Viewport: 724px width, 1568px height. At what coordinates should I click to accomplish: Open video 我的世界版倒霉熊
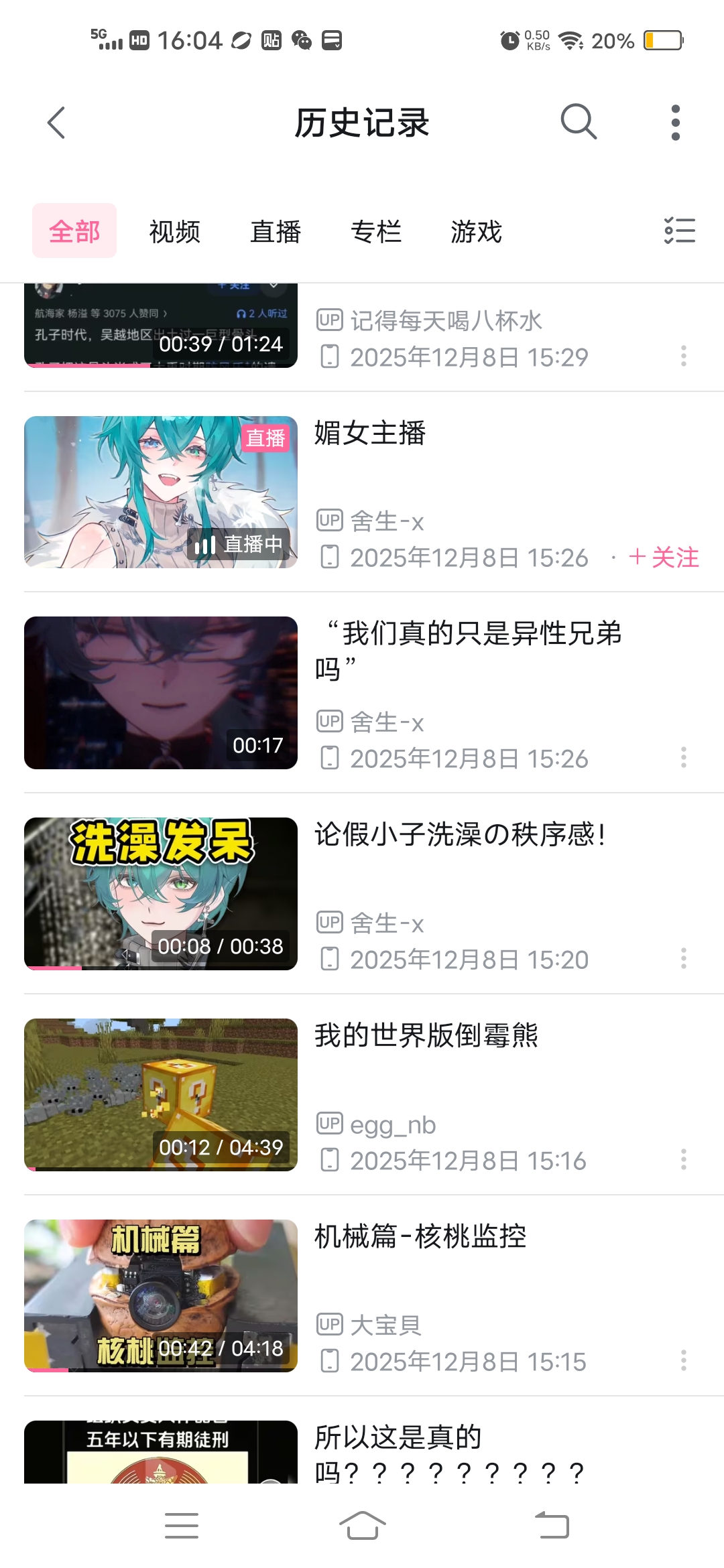pyautogui.click(x=161, y=1095)
